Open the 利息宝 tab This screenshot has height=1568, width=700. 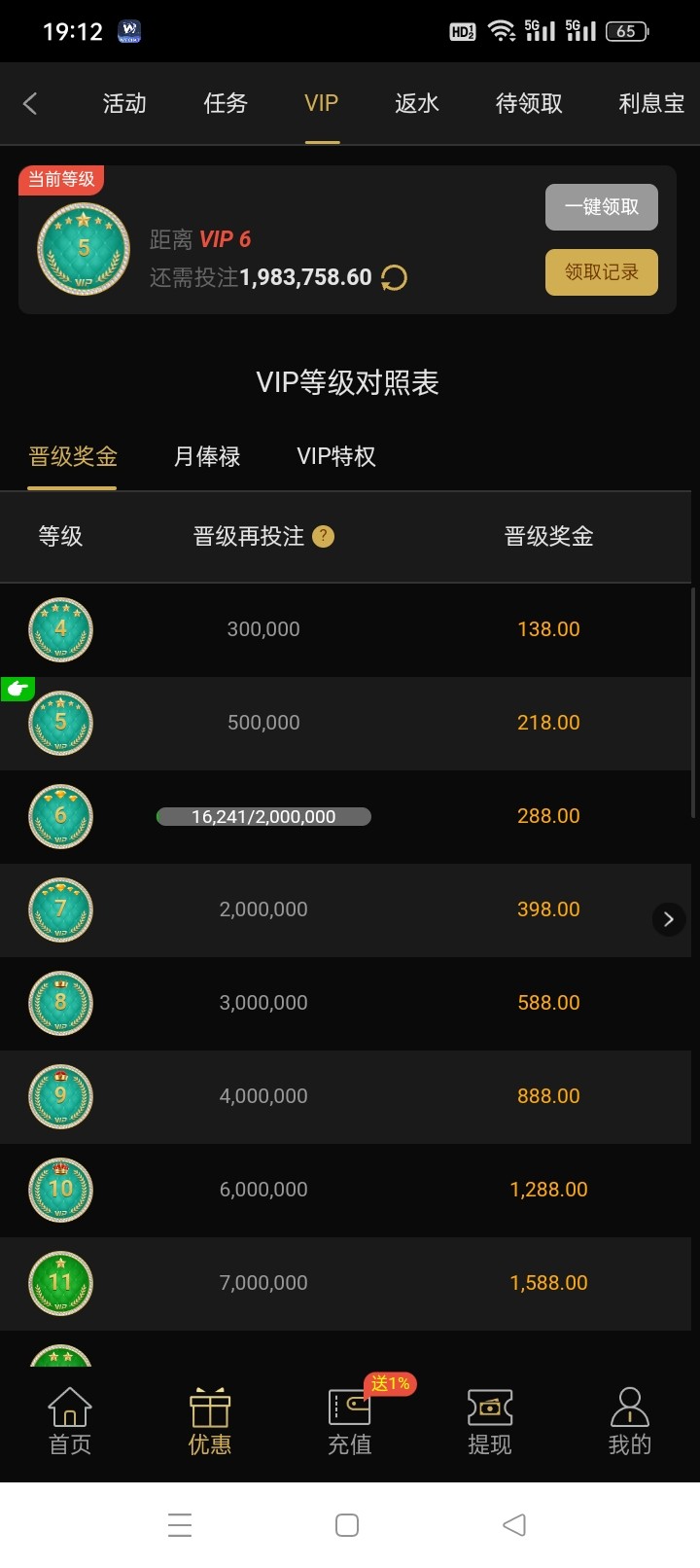pyautogui.click(x=651, y=104)
